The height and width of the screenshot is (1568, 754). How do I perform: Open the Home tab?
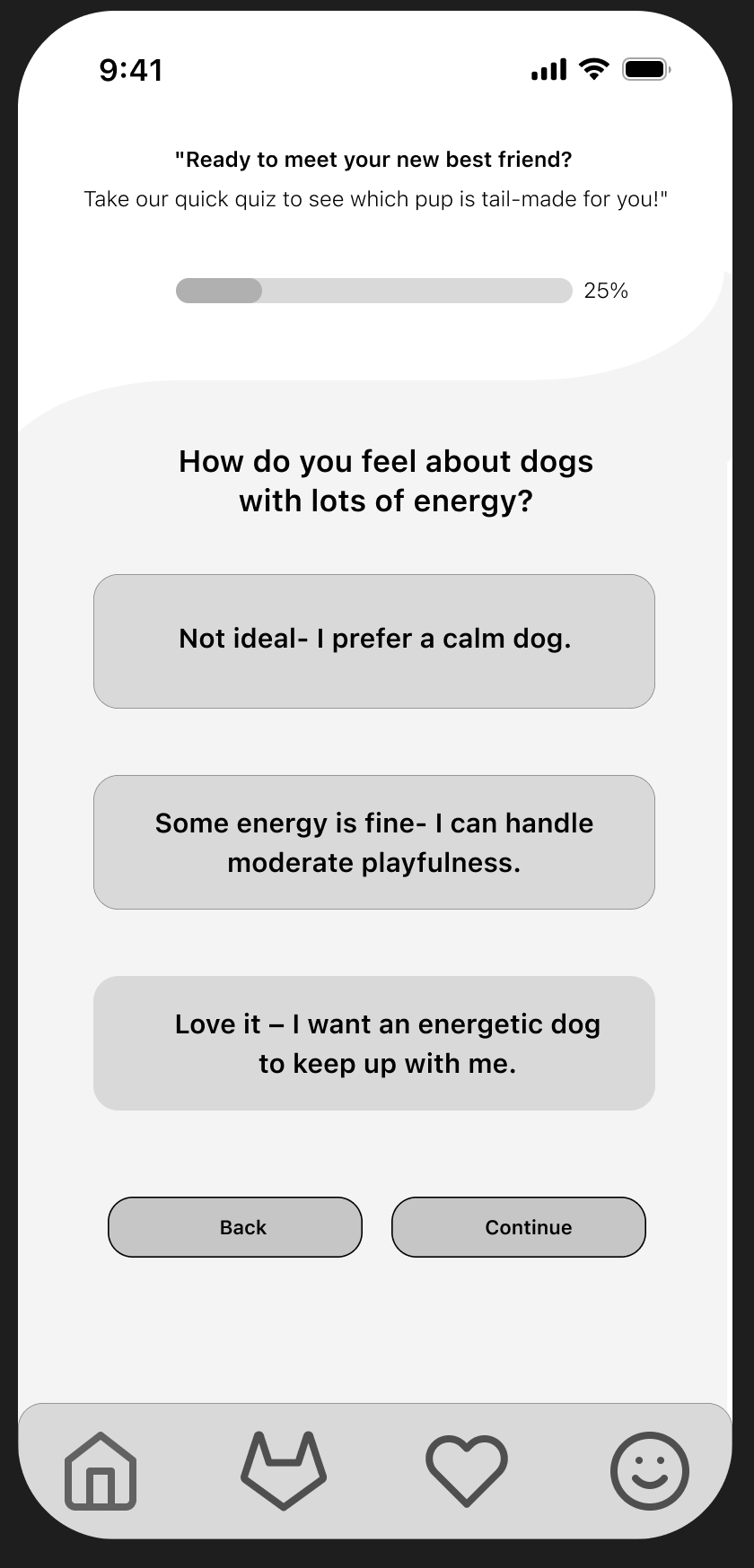click(x=101, y=1471)
